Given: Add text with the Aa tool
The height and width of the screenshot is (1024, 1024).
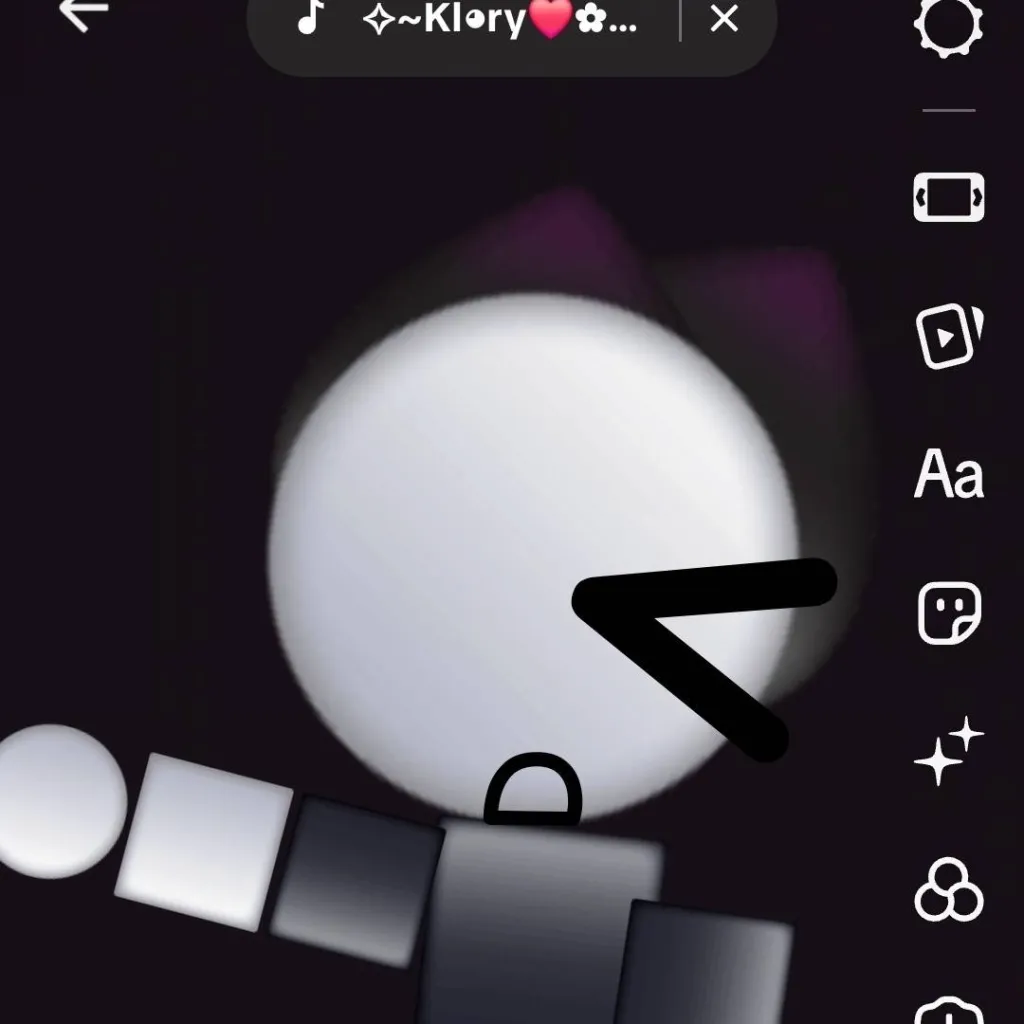Looking at the screenshot, I should point(948,475).
